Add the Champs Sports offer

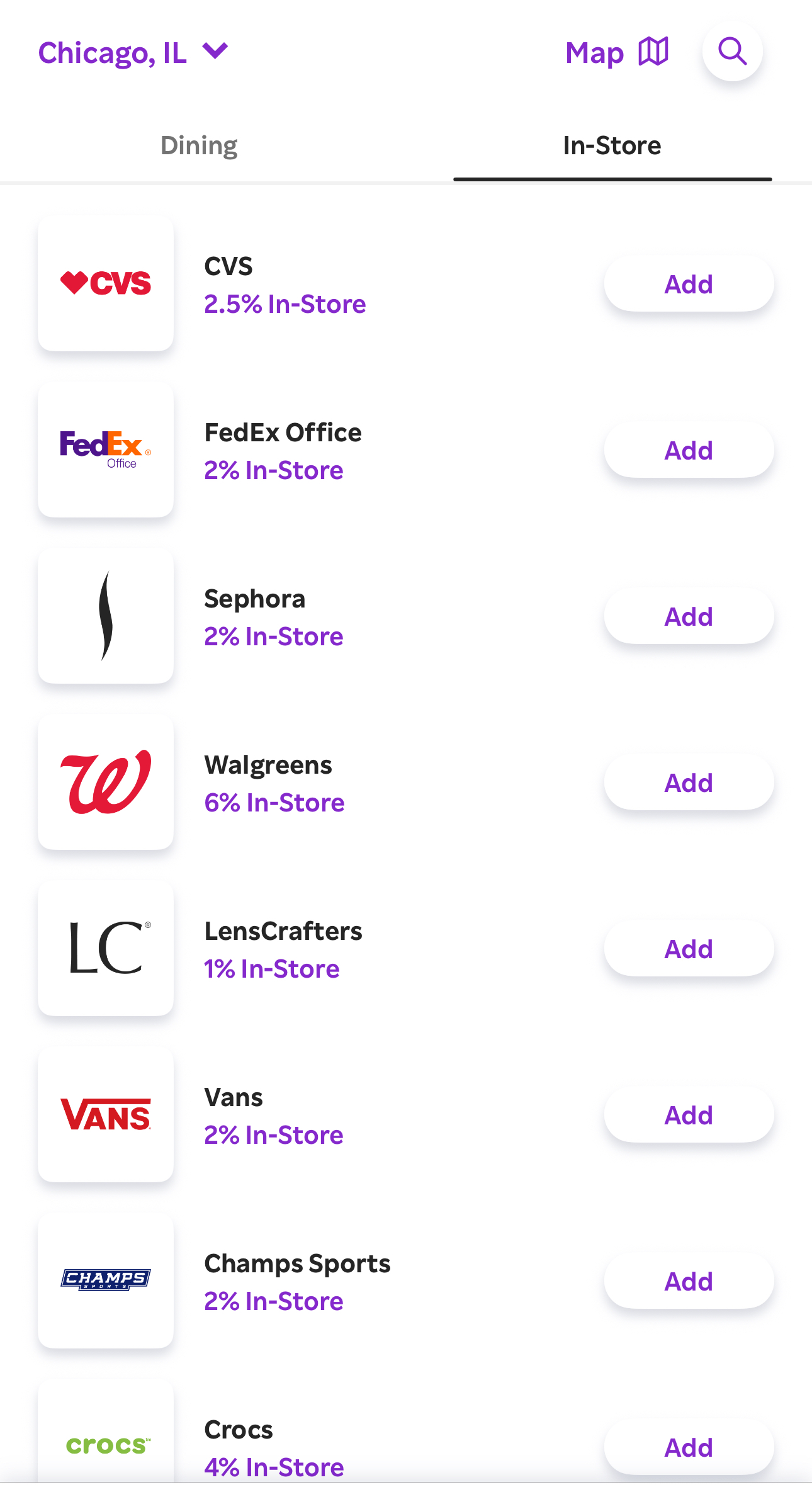pyautogui.click(x=689, y=1282)
